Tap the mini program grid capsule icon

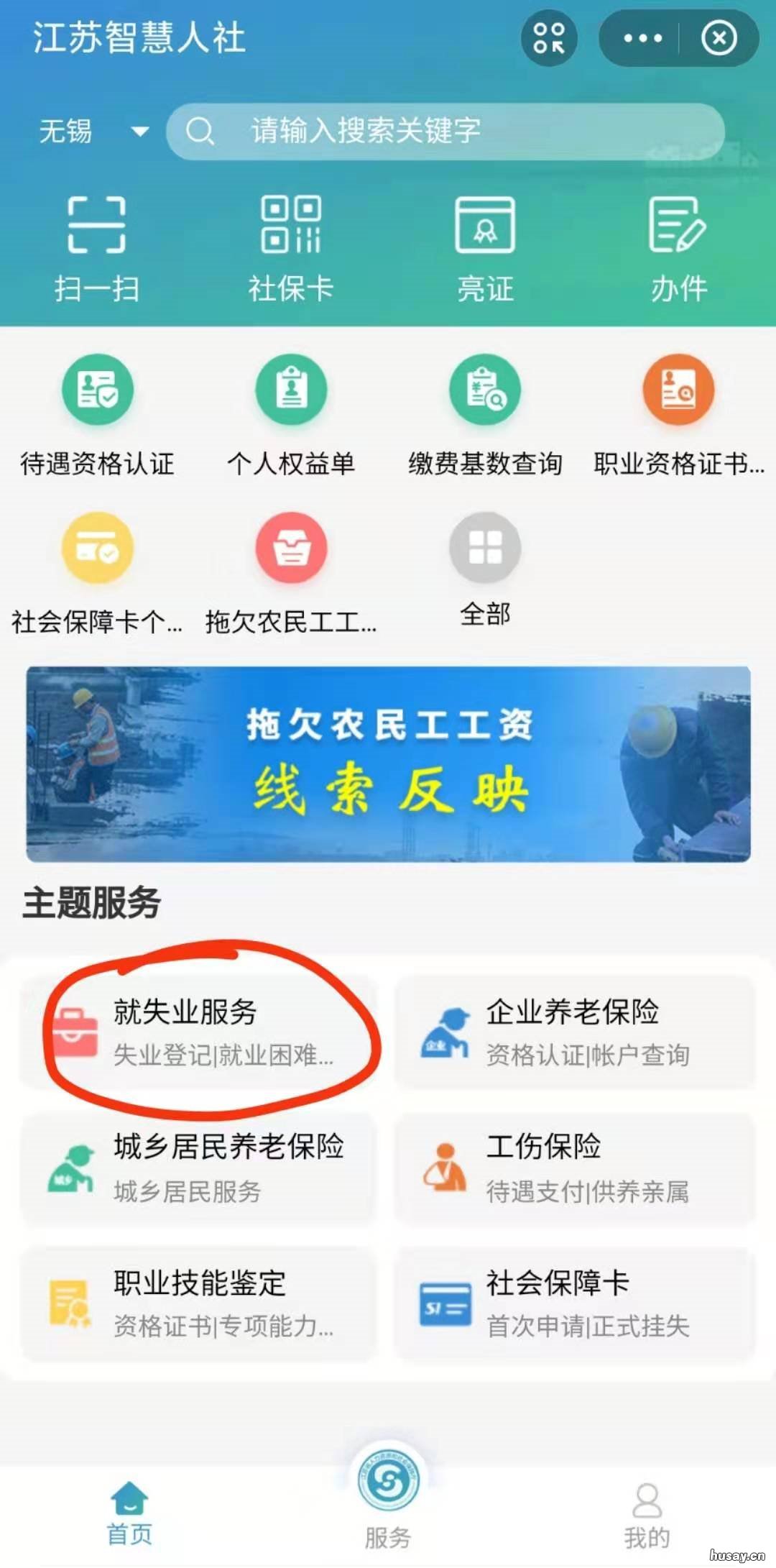tap(548, 40)
